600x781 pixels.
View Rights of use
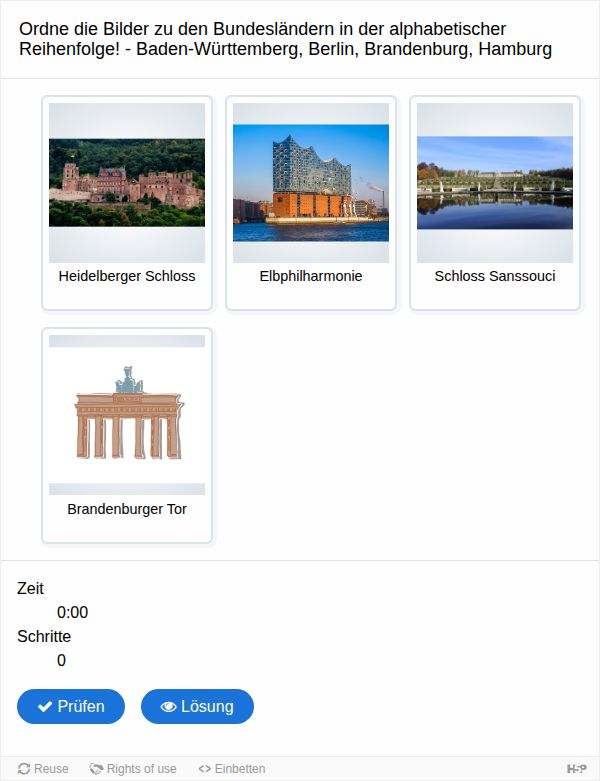point(132,769)
